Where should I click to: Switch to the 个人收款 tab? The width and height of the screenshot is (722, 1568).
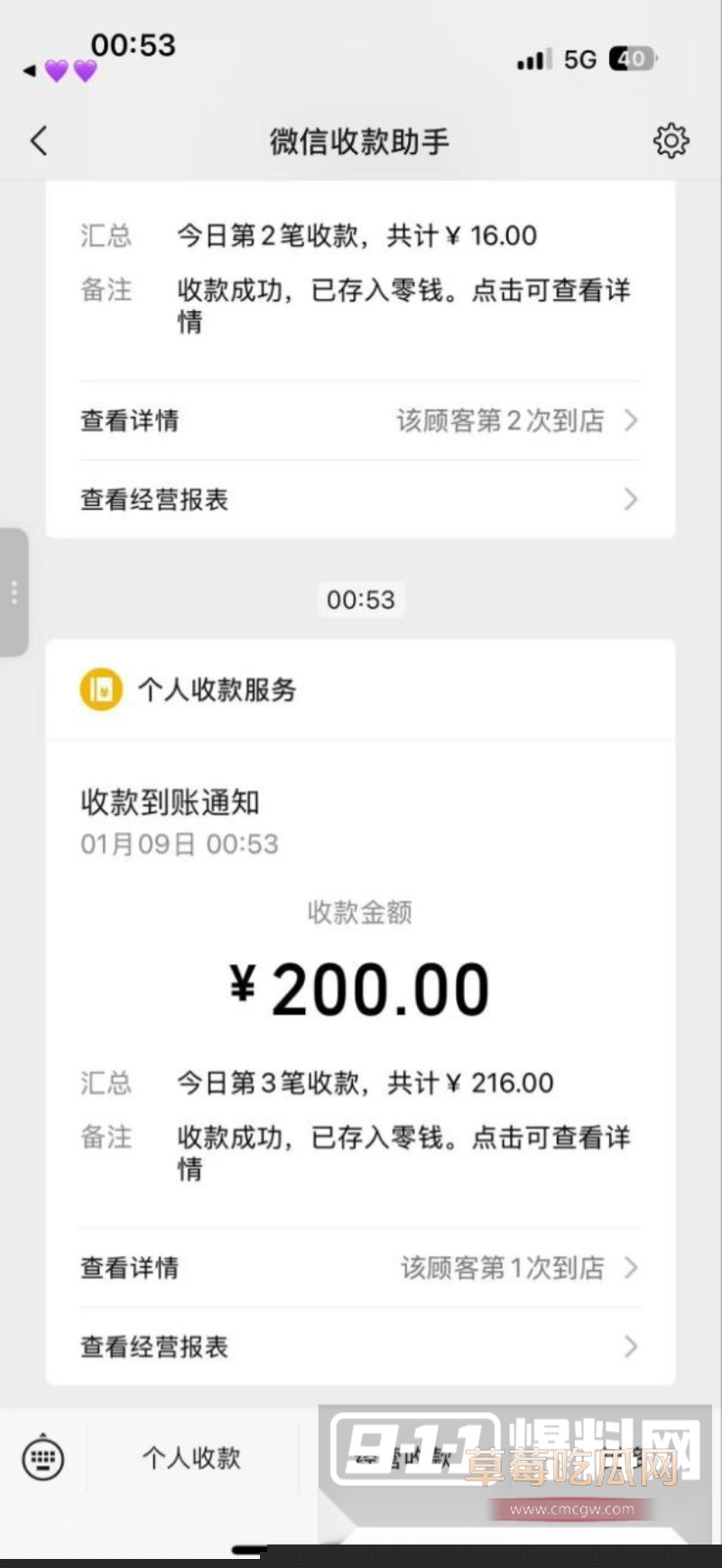click(191, 1459)
